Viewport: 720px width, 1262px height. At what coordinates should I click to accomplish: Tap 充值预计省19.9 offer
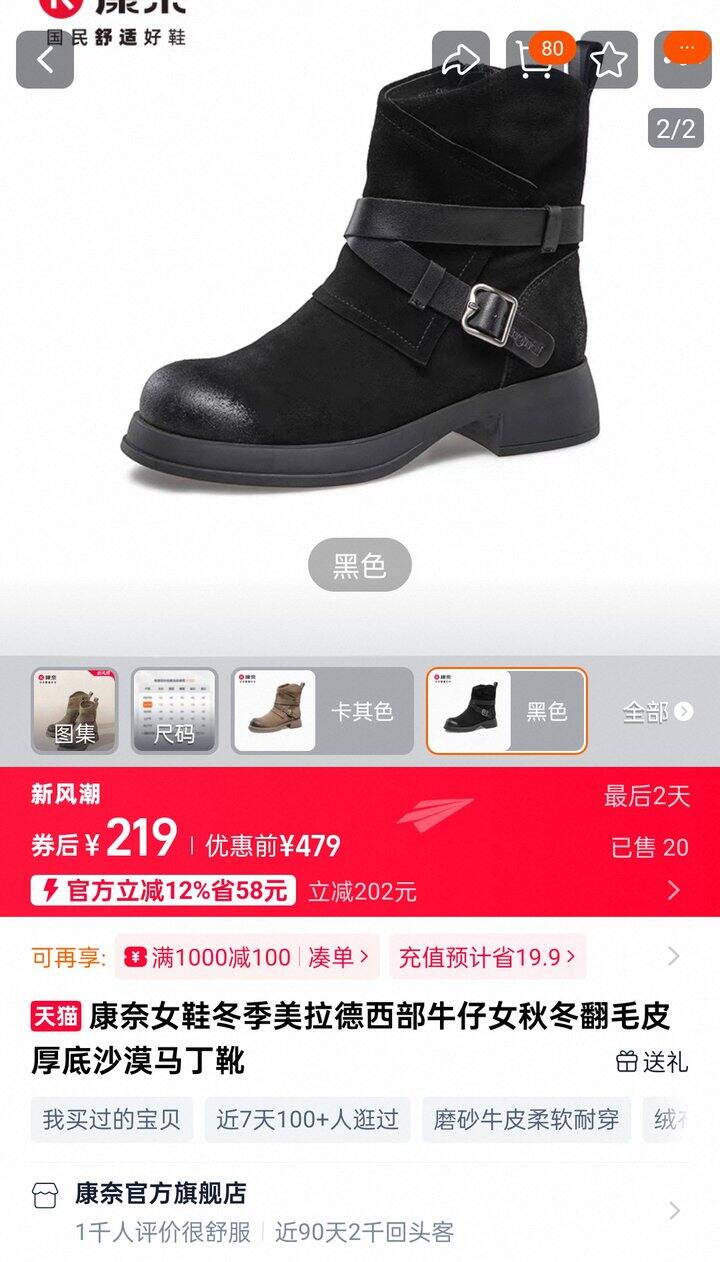[x=487, y=957]
